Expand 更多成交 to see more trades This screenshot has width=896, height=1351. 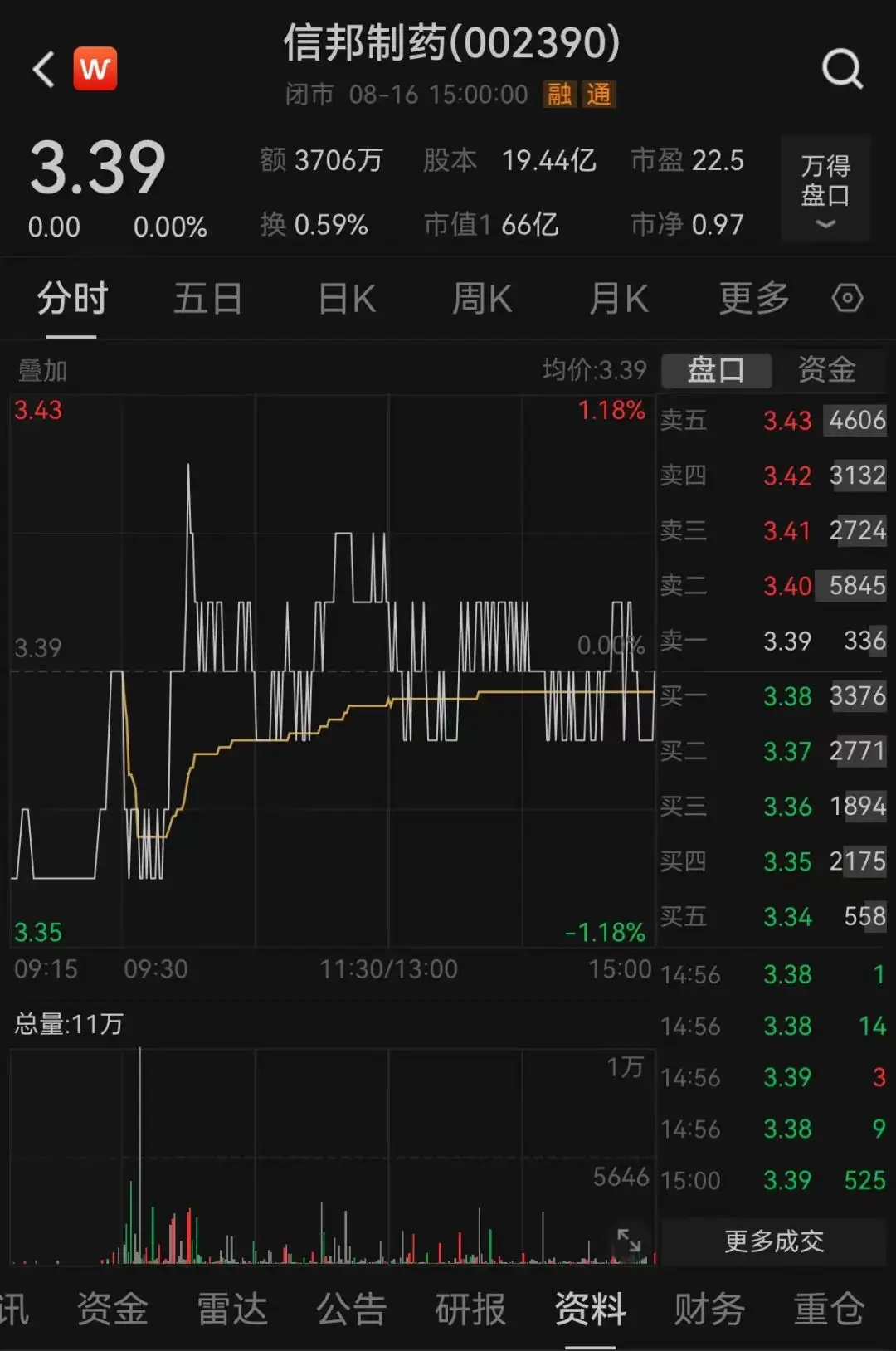[x=772, y=1241]
